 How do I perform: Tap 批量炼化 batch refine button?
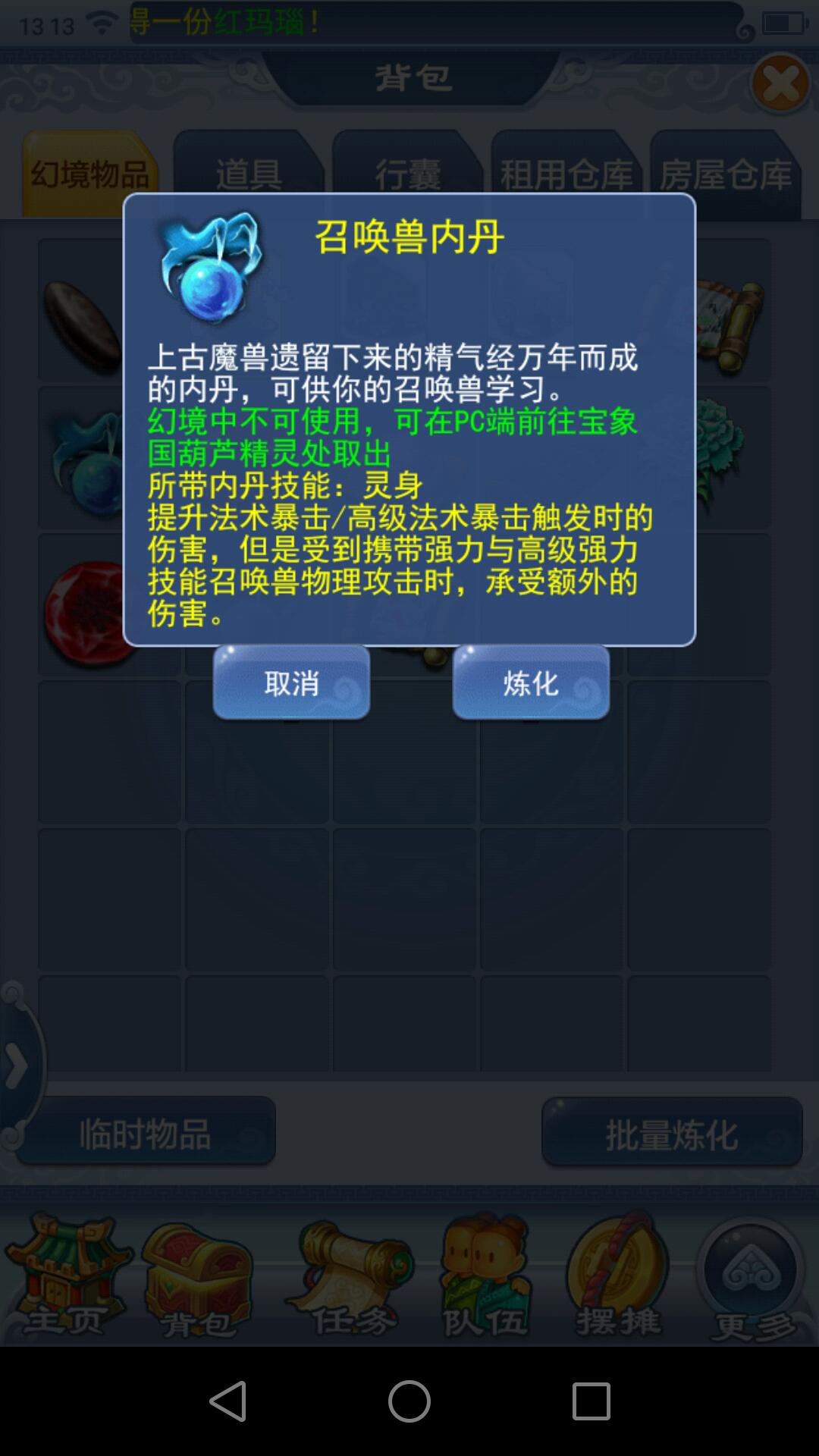[672, 1134]
